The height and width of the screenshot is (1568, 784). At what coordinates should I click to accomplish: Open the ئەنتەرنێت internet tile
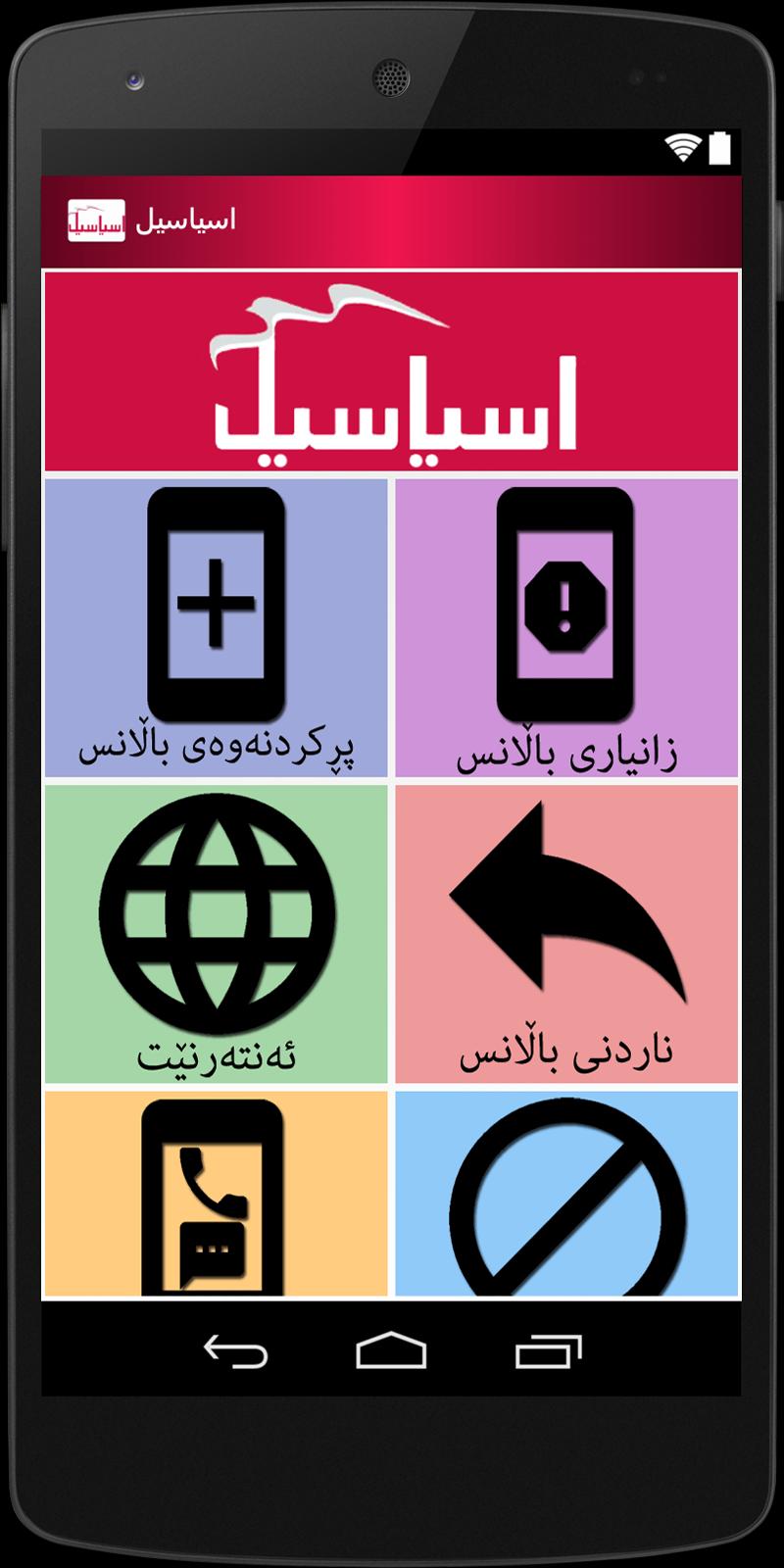click(217, 933)
